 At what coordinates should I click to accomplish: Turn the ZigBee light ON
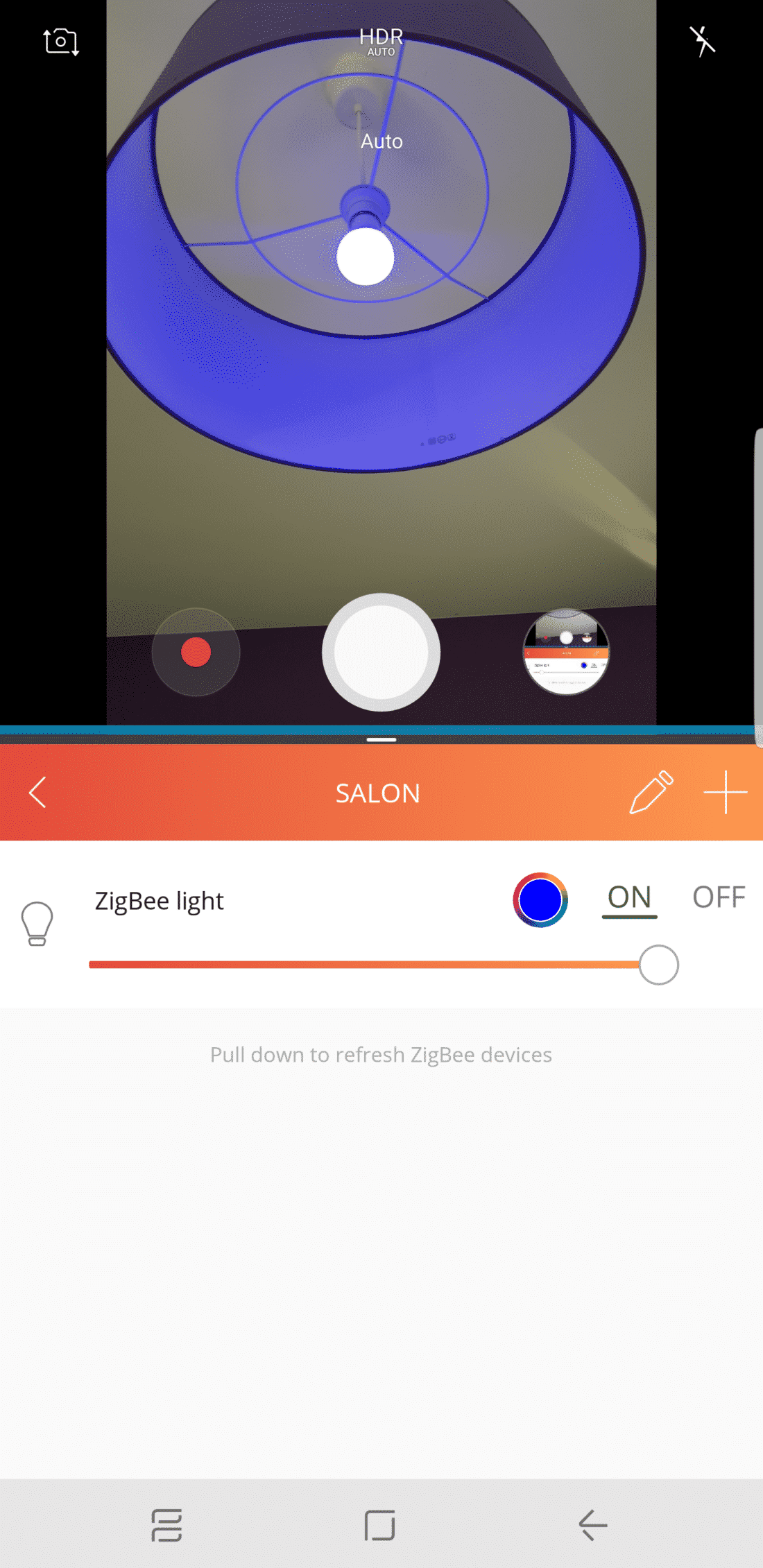pos(629,898)
